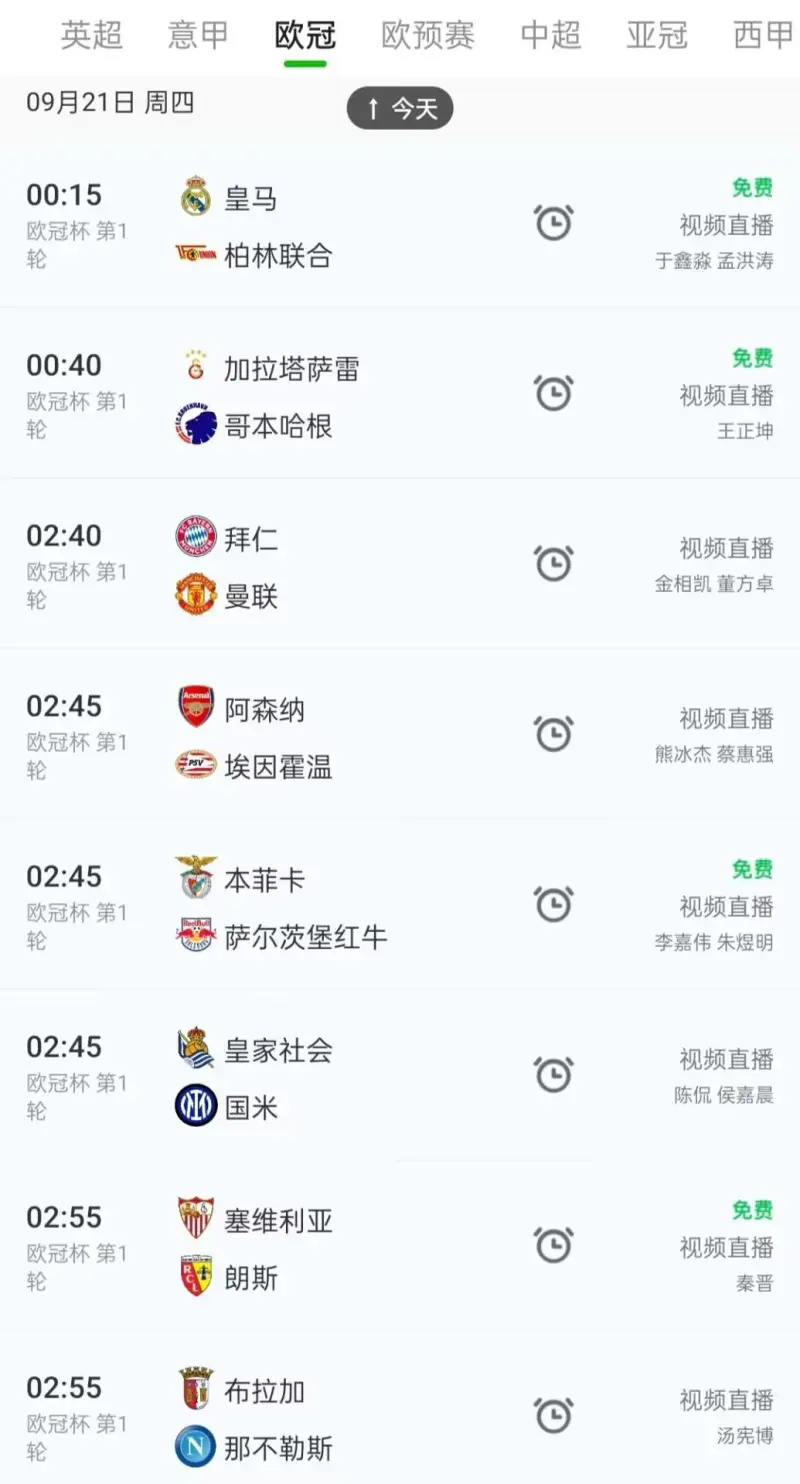Set reminder alarm for 加拉塔萨雷 vs 哥本哈根
Viewport: 800px width, 1484px height.
click(553, 393)
